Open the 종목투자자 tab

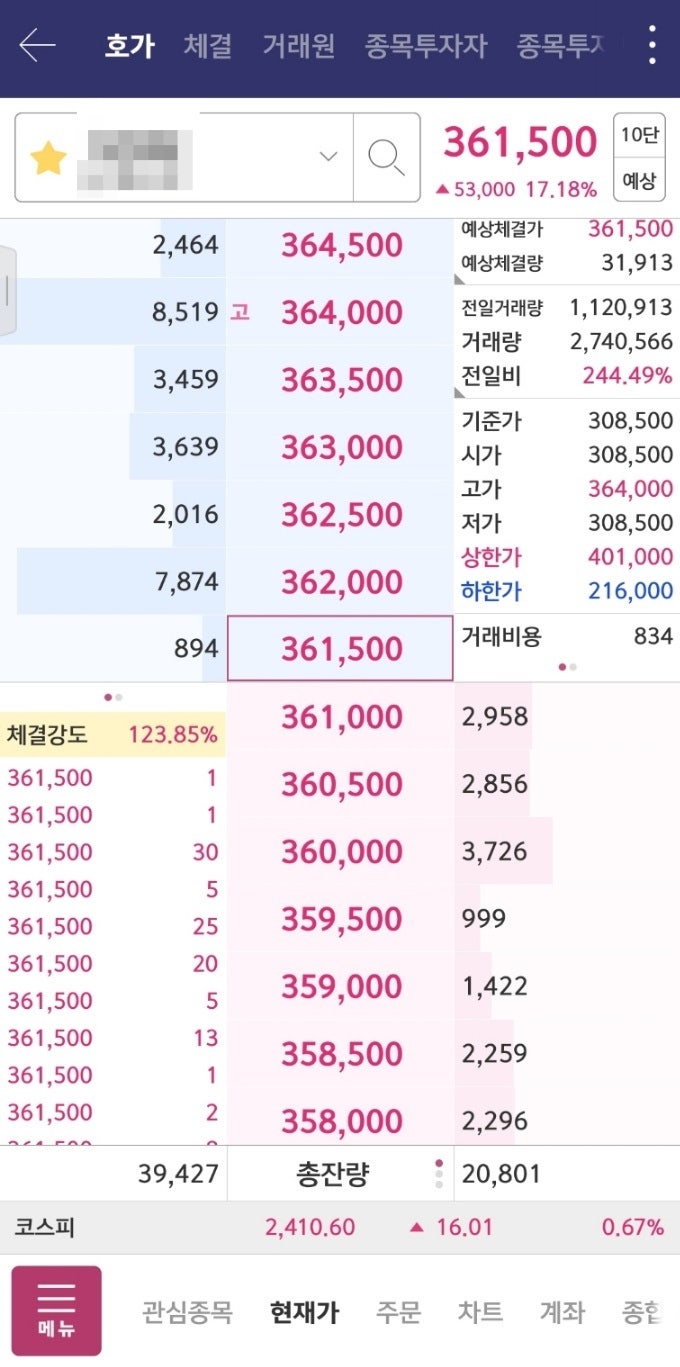(426, 46)
